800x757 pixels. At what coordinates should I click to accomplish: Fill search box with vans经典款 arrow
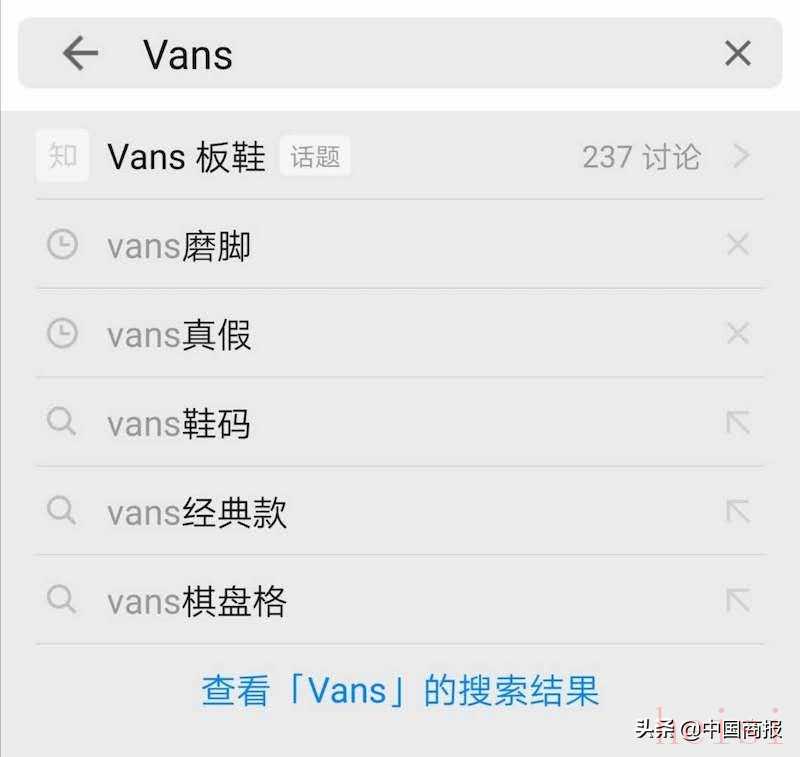click(738, 512)
